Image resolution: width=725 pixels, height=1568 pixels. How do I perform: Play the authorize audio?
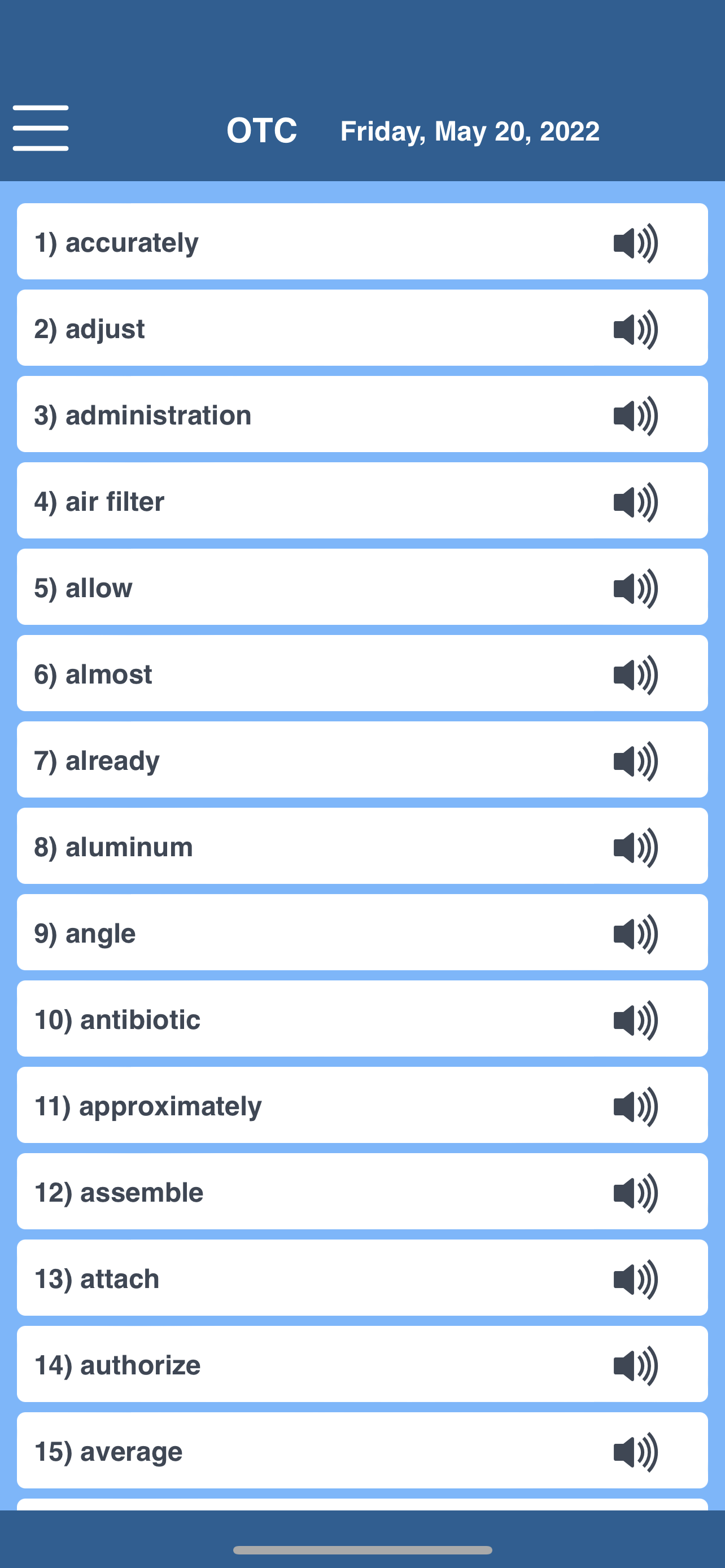635,1366
